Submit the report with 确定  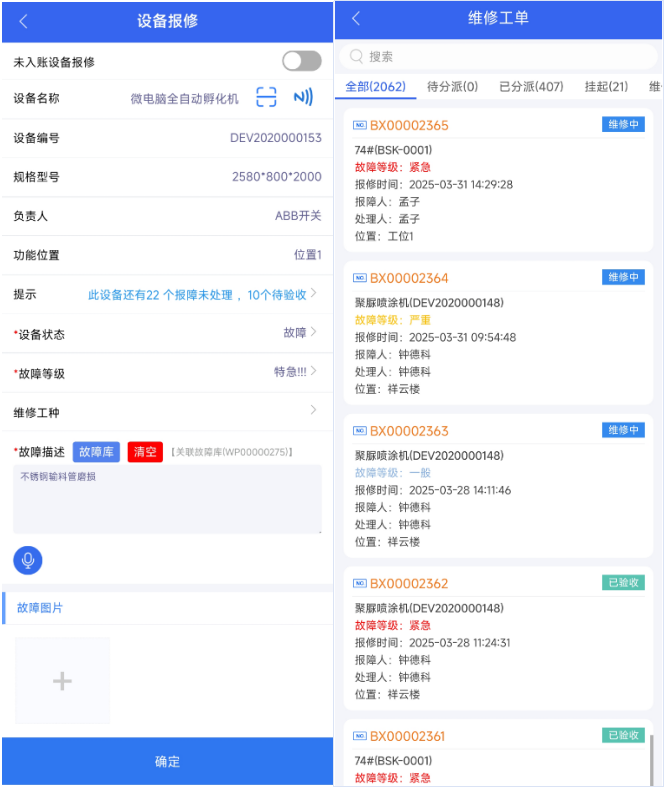tap(167, 762)
